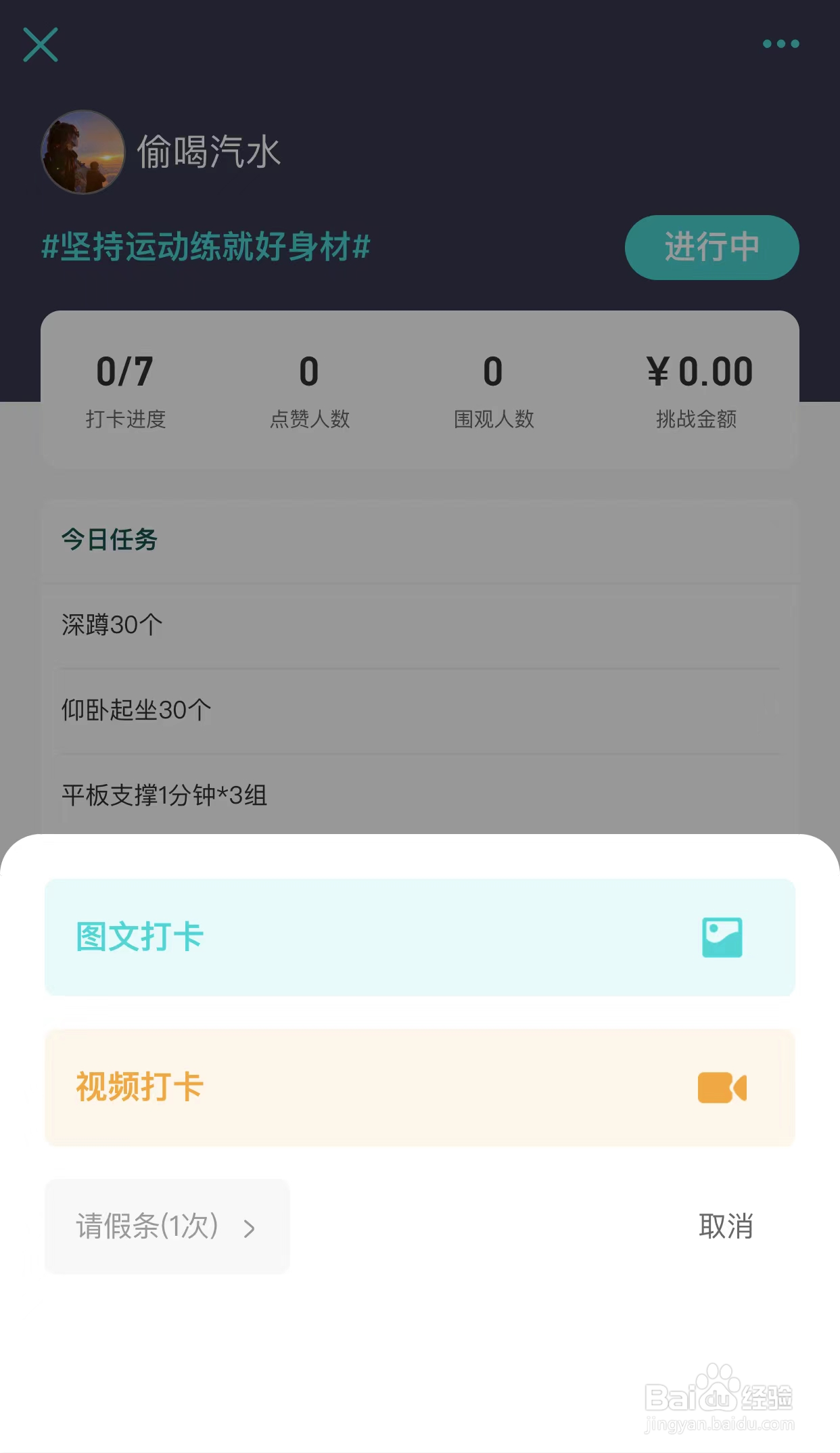The height and width of the screenshot is (1453, 840).
Task: Dismiss the sheet with 取消
Action: click(x=725, y=1228)
